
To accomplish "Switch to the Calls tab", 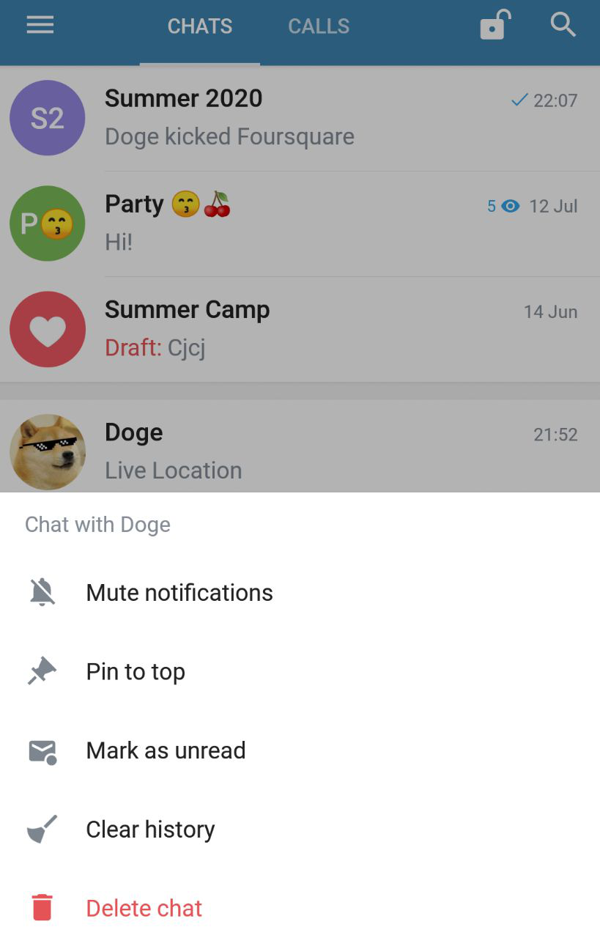I will [x=318, y=27].
